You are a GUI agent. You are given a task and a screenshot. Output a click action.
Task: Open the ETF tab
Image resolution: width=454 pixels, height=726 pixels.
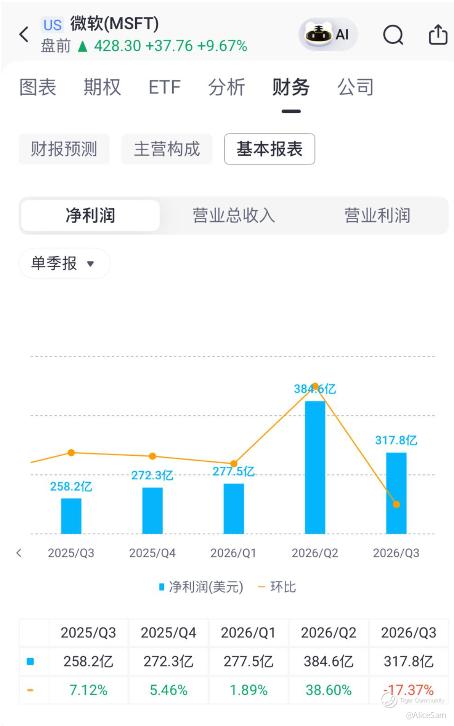pos(164,87)
